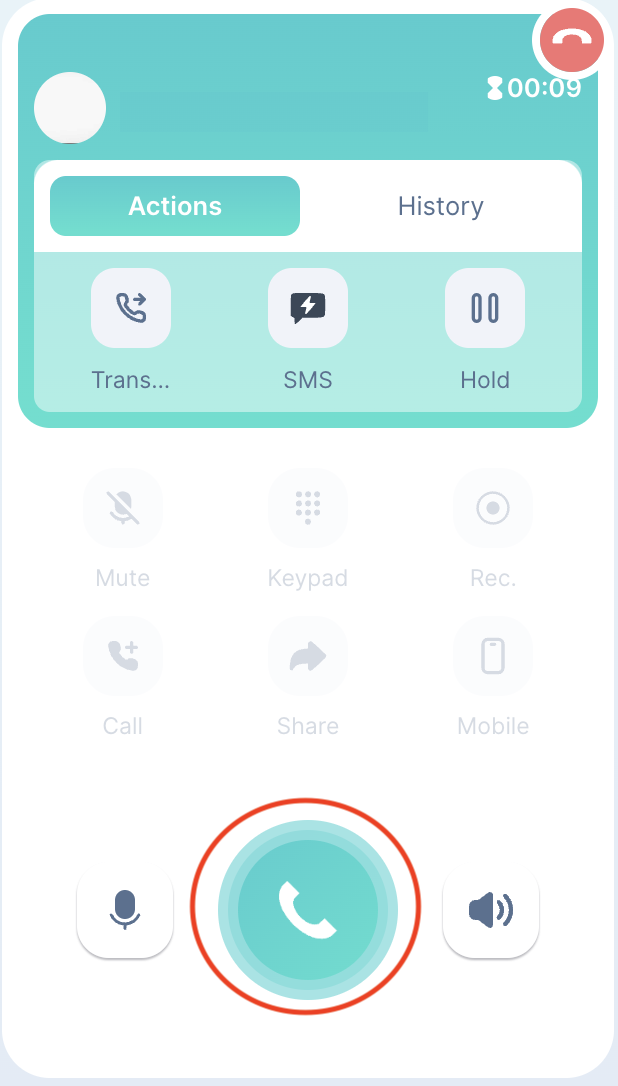Open speaker volume settings
This screenshot has width=618, height=1086.
(491, 910)
